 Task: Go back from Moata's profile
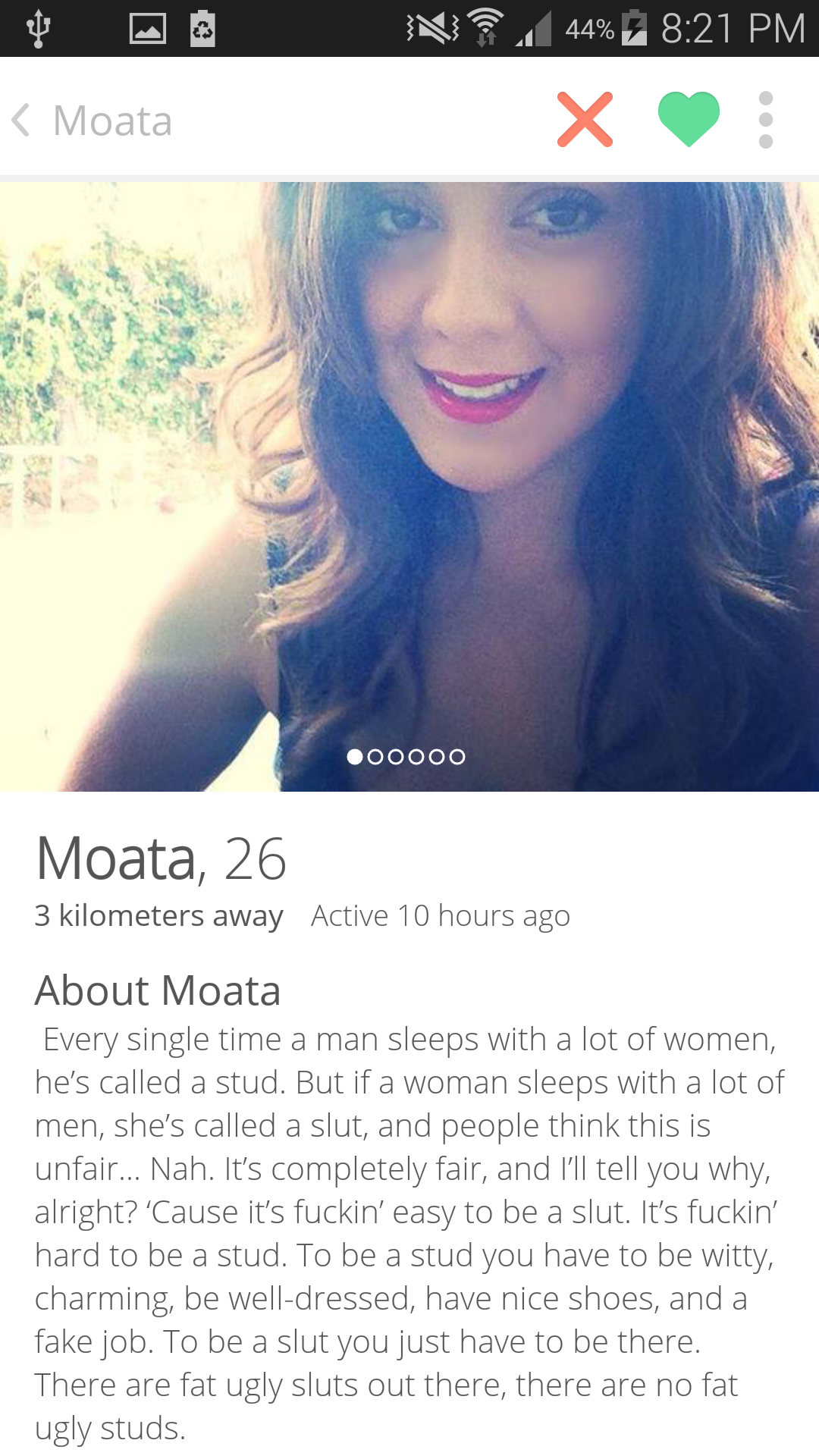23,120
